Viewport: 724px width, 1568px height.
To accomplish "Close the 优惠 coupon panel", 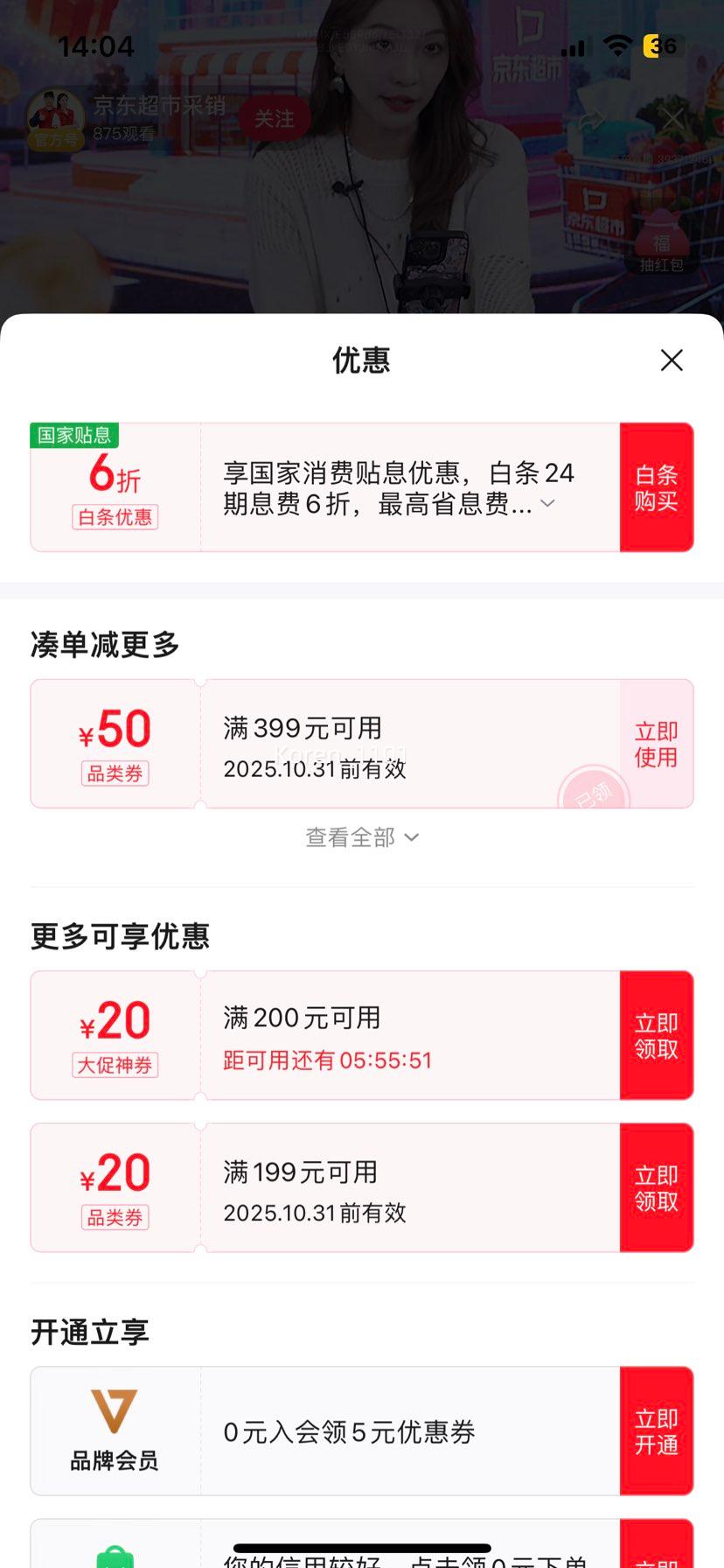I will click(672, 360).
